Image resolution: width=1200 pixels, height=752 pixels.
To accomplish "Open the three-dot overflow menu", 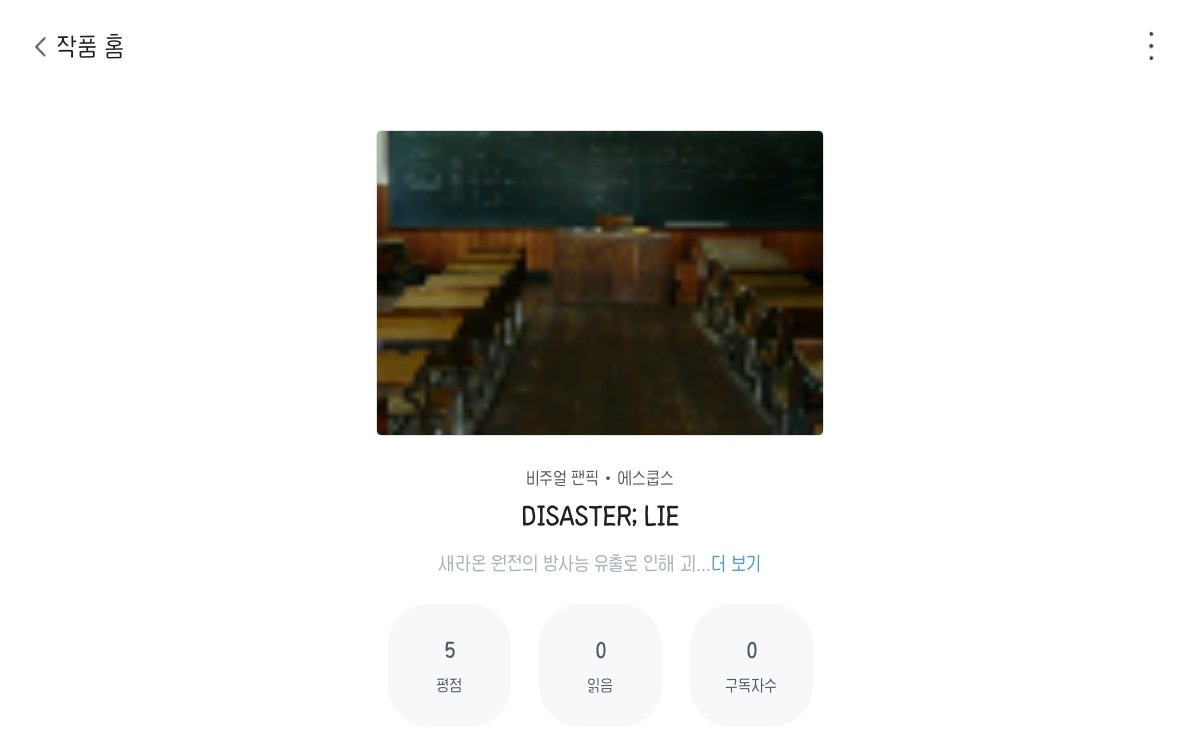I will (1151, 46).
